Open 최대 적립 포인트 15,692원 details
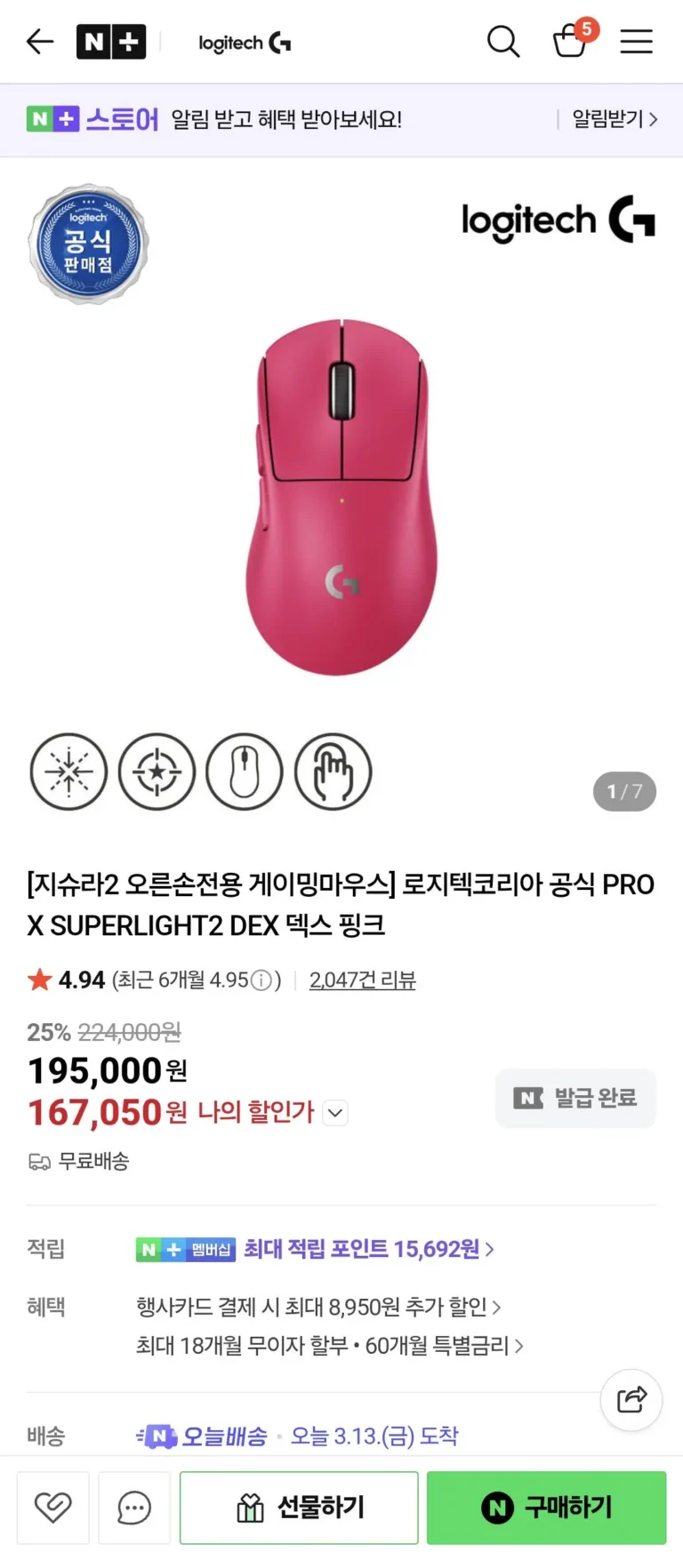The width and height of the screenshot is (683, 1568). click(x=368, y=1249)
